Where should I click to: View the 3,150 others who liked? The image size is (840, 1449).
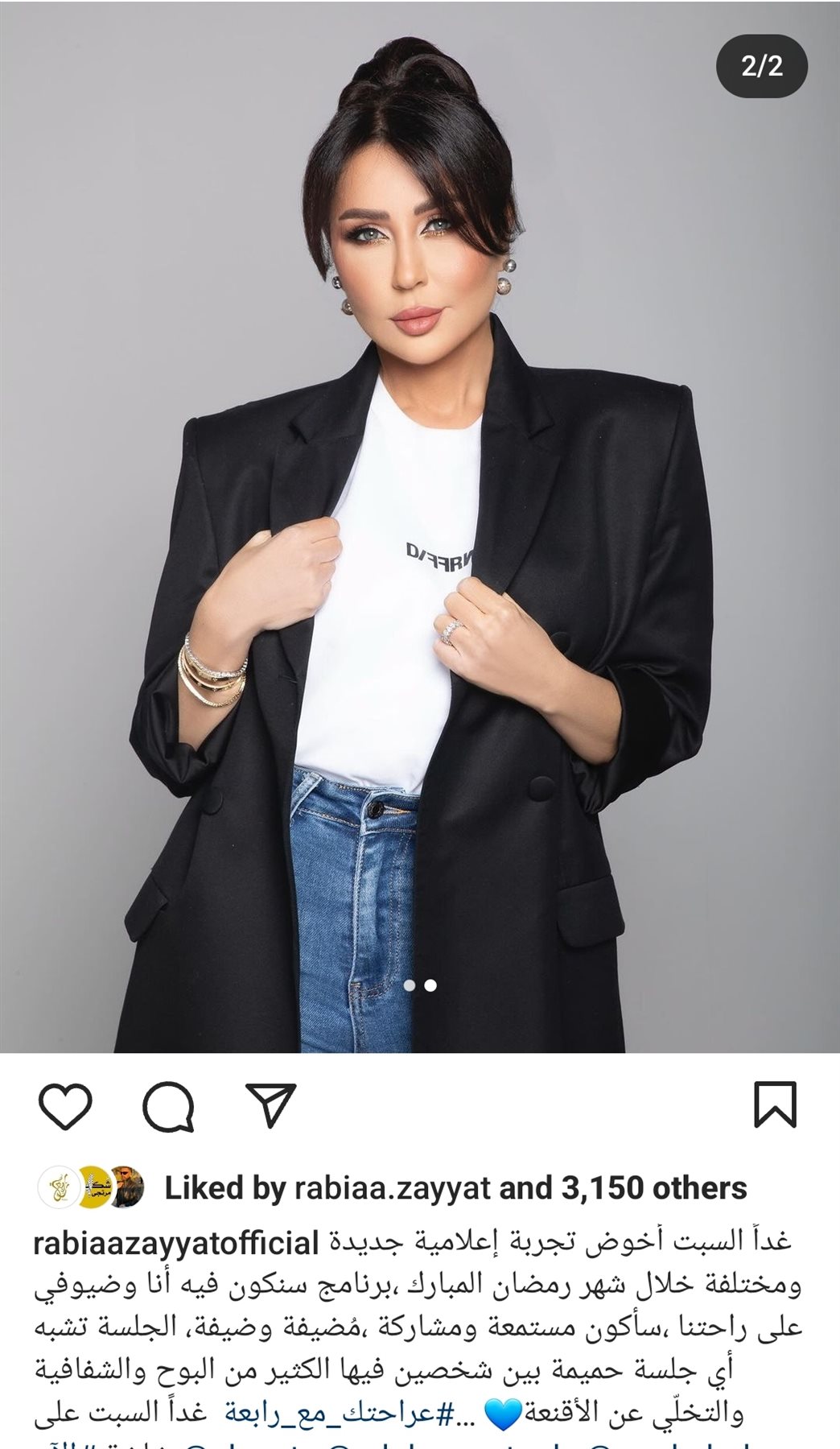(x=654, y=1188)
